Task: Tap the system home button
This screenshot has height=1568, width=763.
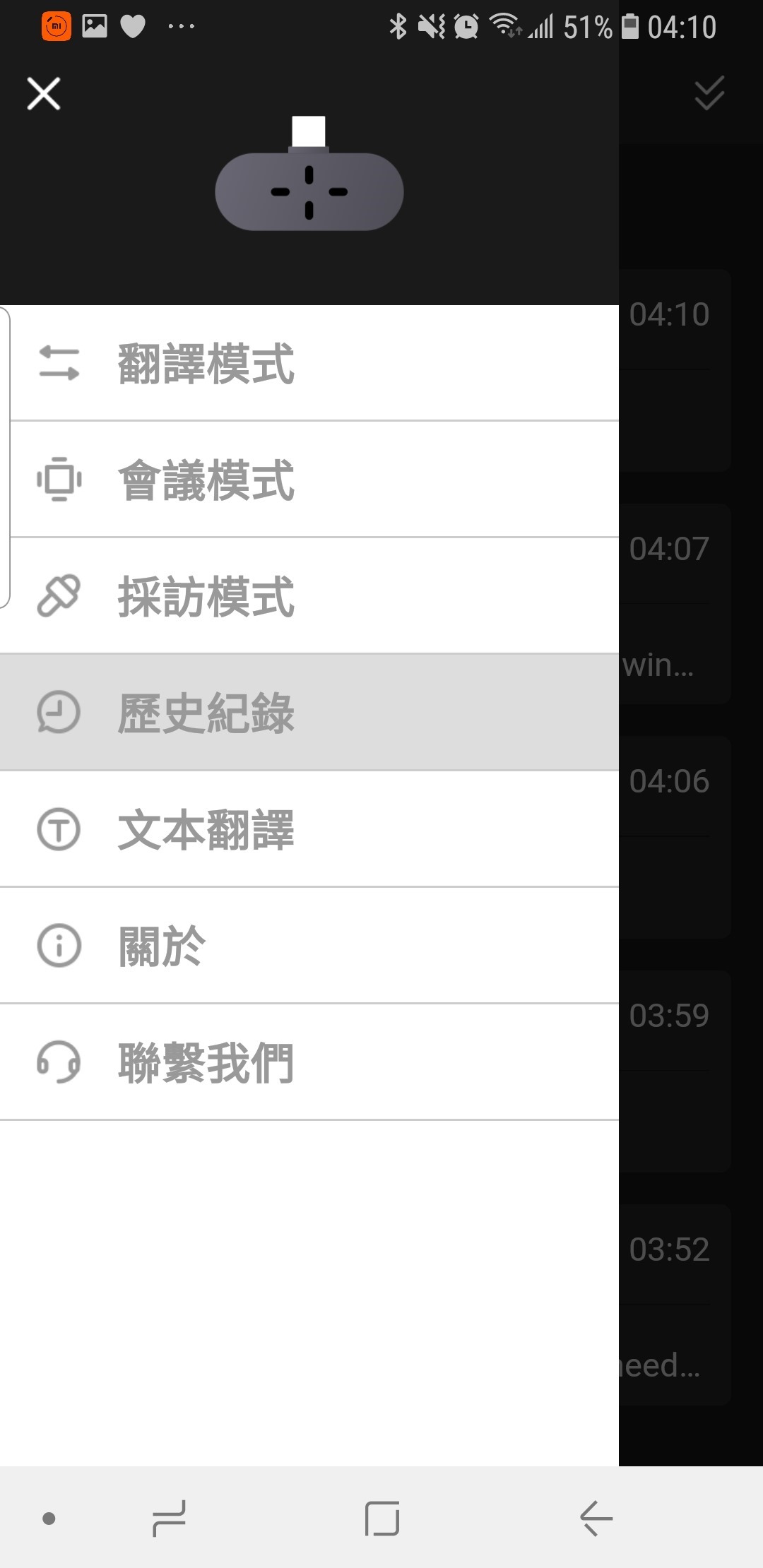Action: tap(382, 1519)
